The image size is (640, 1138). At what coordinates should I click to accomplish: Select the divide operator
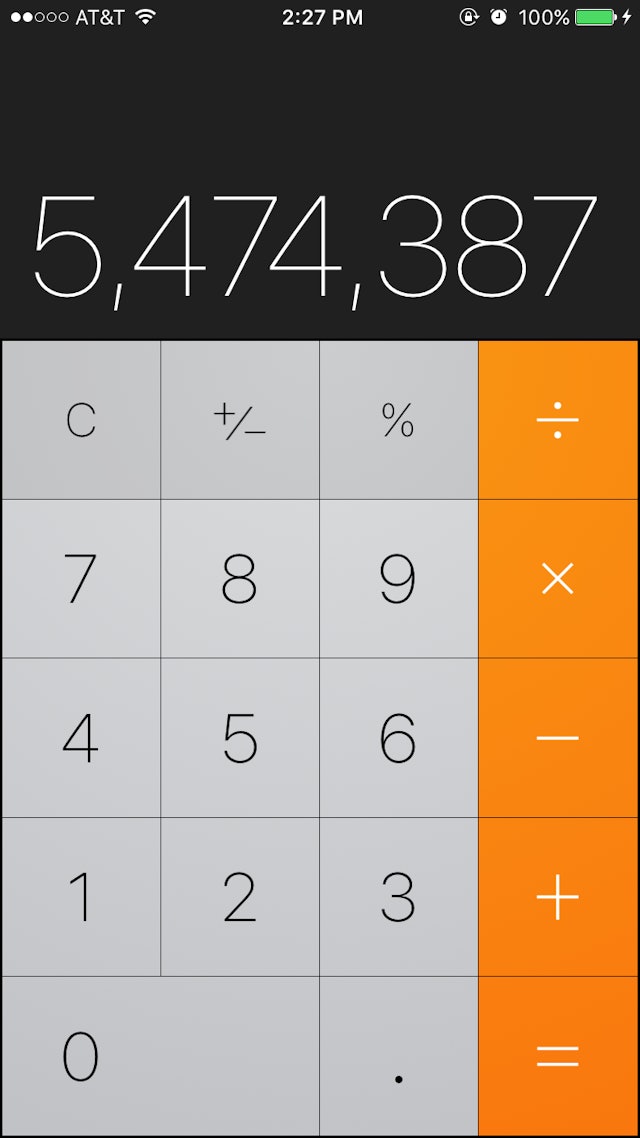(x=558, y=420)
